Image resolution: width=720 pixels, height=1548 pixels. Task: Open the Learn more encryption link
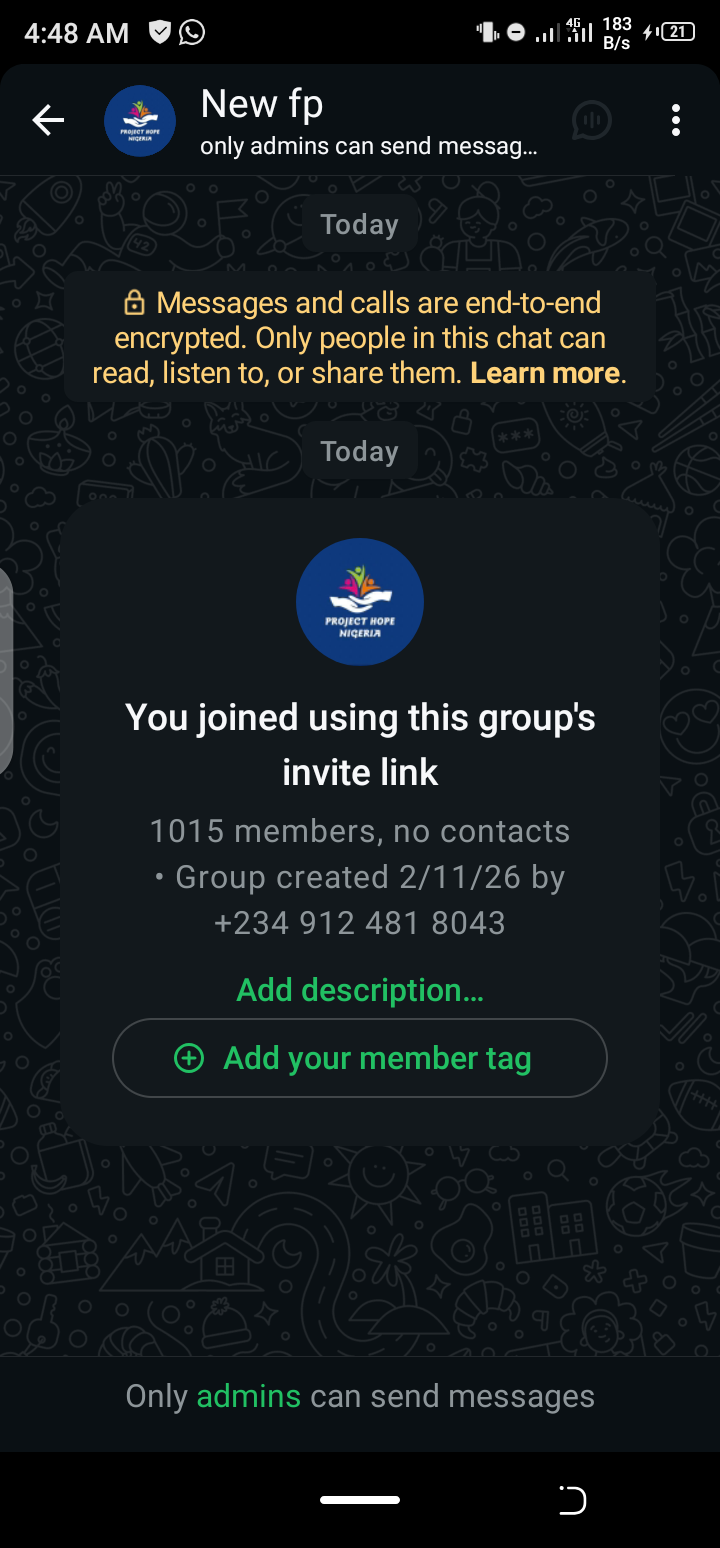(x=547, y=374)
